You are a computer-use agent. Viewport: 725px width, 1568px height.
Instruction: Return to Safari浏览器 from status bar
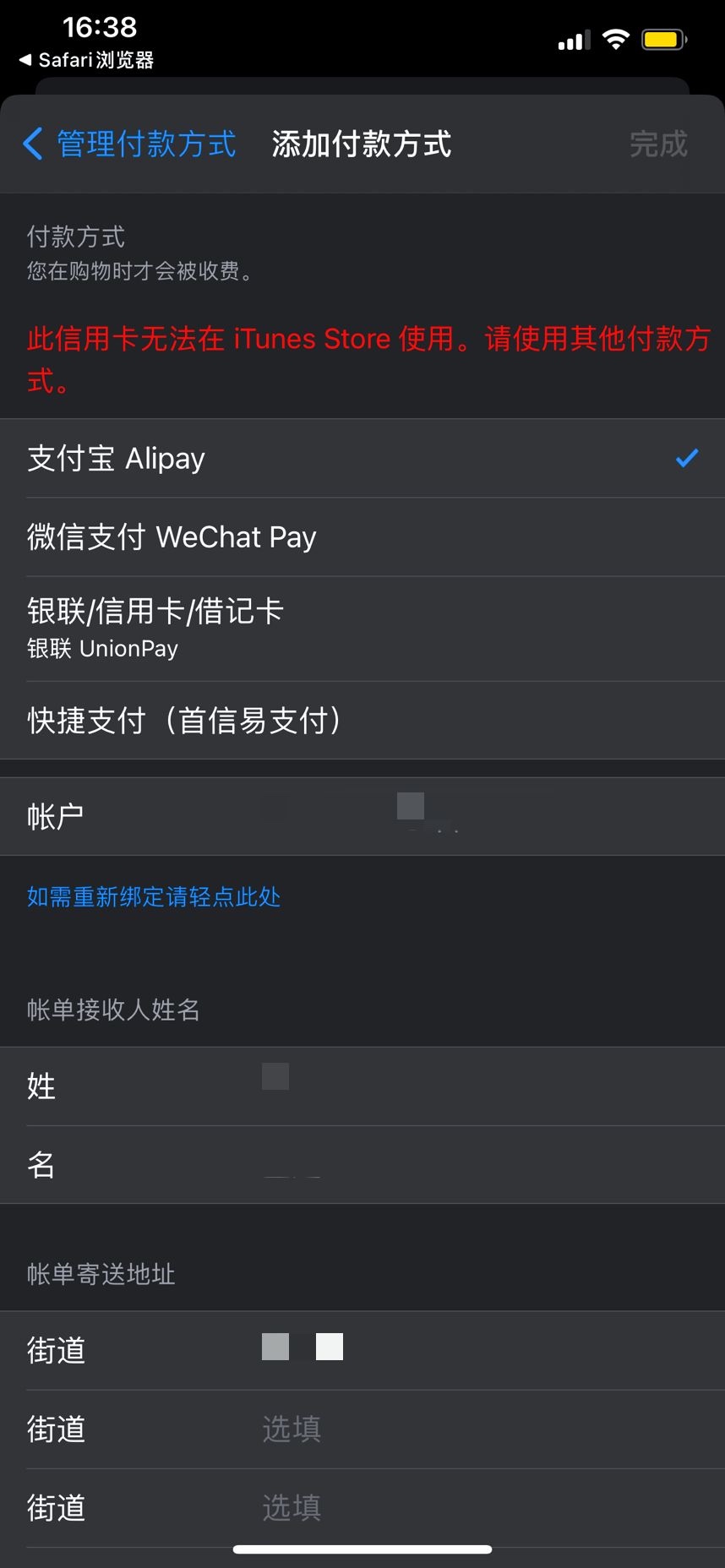(86, 60)
